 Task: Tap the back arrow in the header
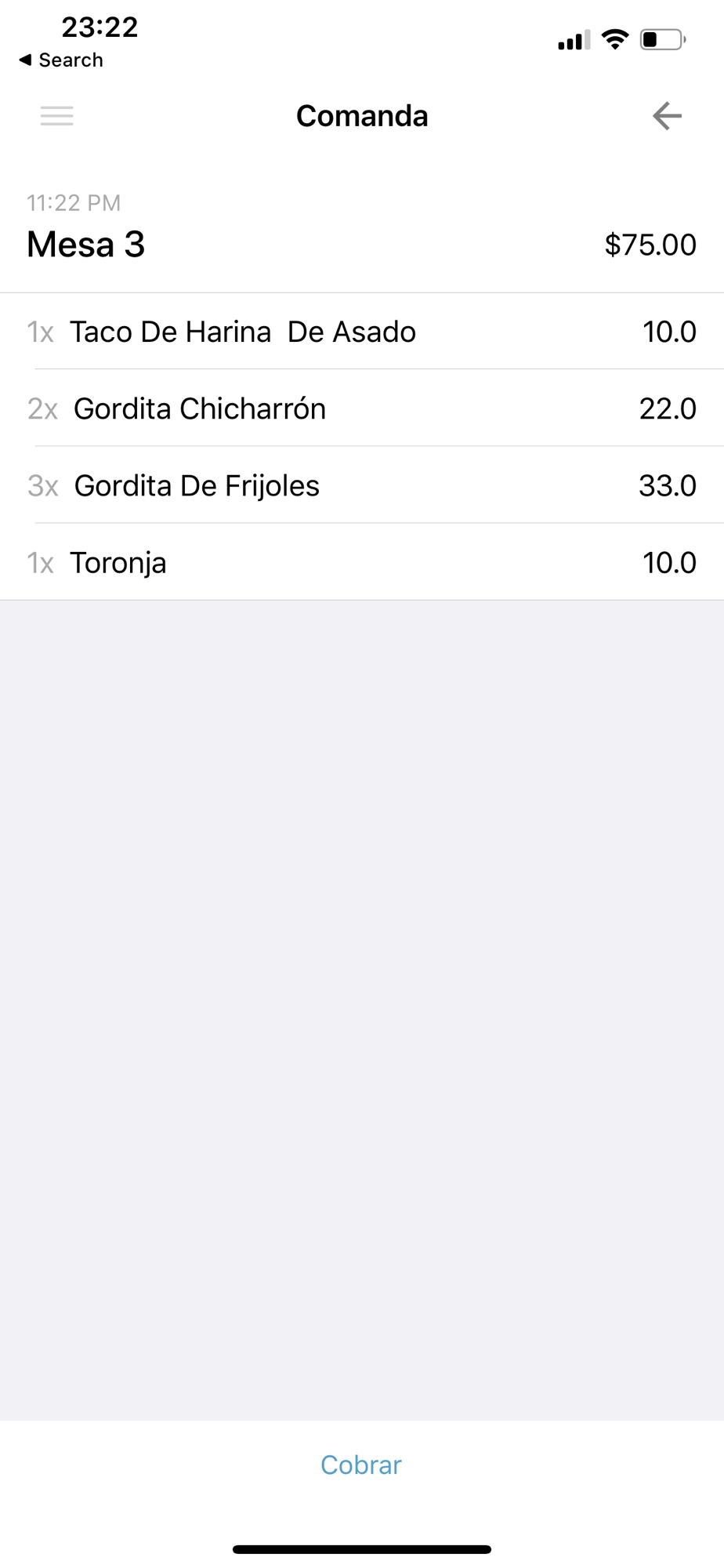click(667, 116)
